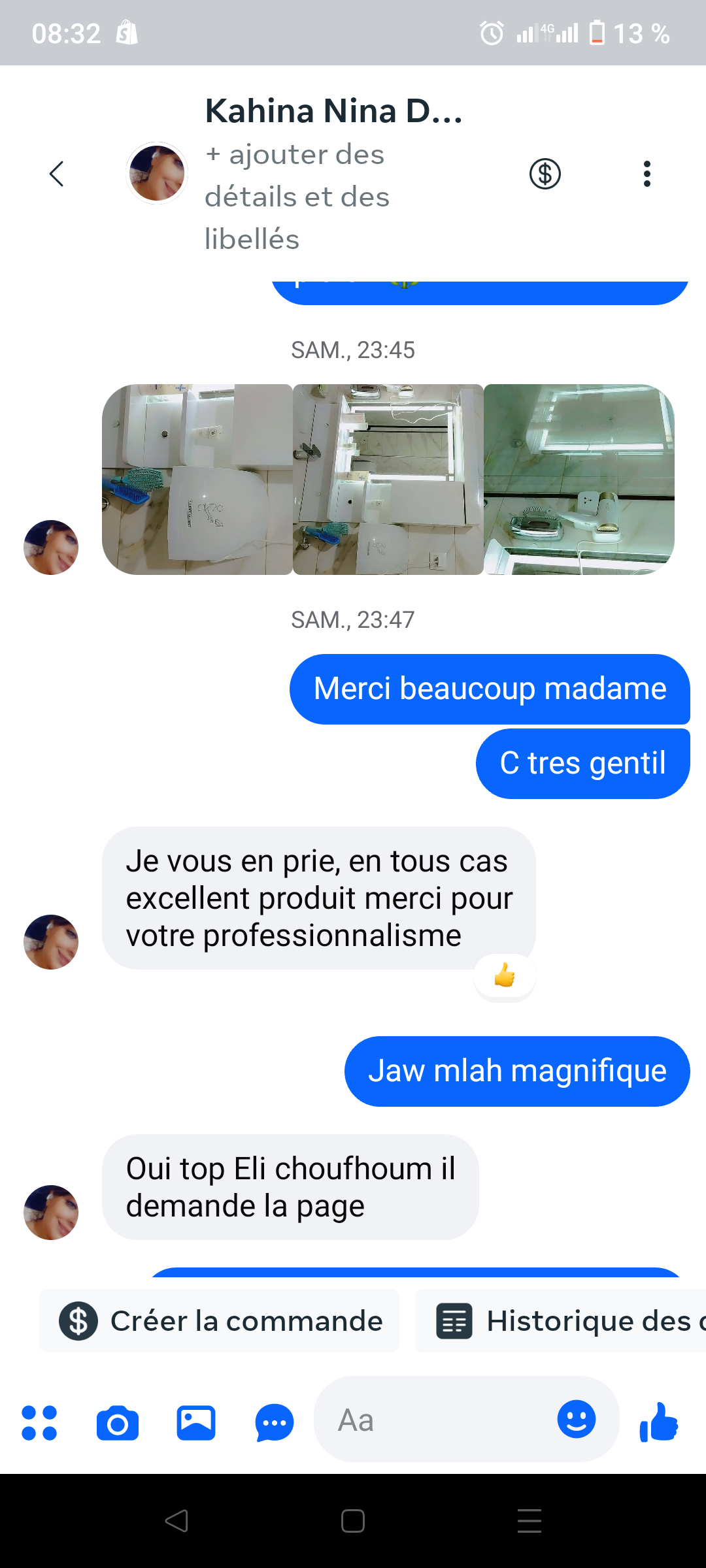Tap the thumbs-up reaction on the message
This screenshot has width=706, height=1568.
tap(504, 975)
